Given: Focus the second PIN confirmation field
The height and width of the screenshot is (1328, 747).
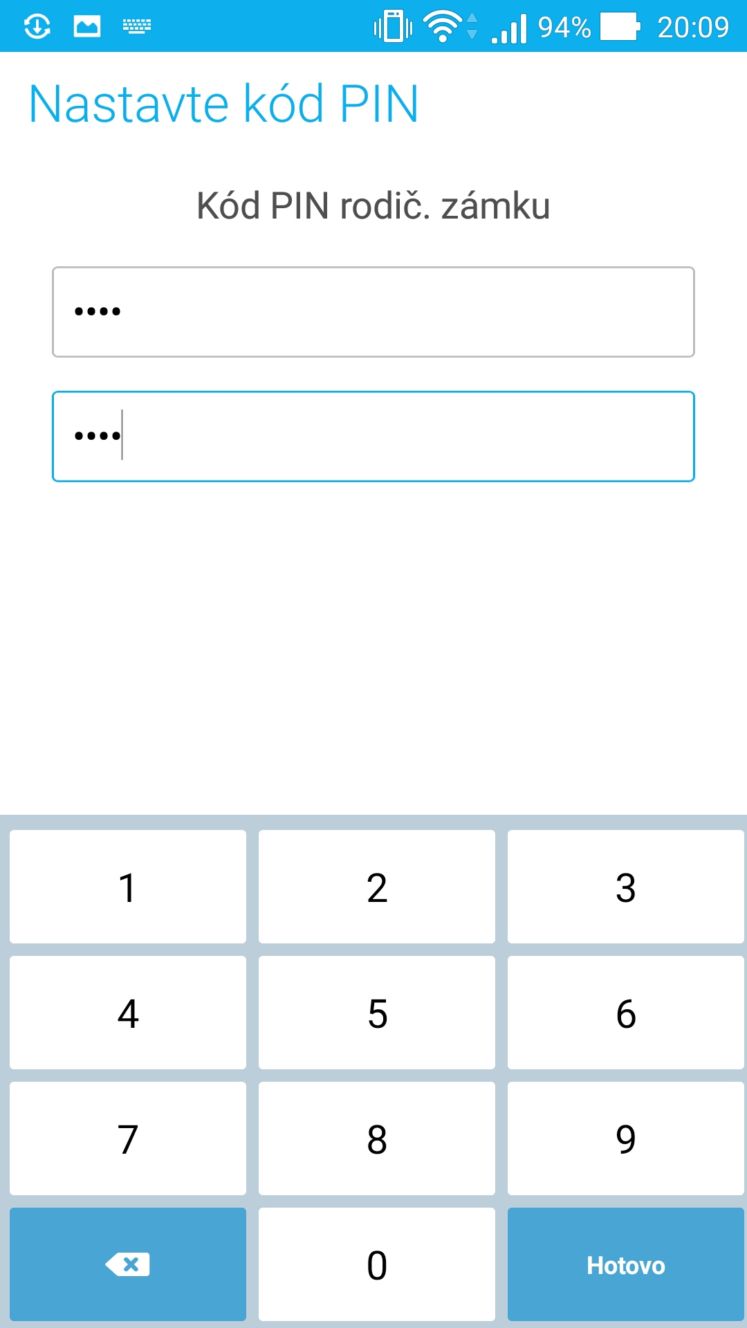Looking at the screenshot, I should (373, 436).
